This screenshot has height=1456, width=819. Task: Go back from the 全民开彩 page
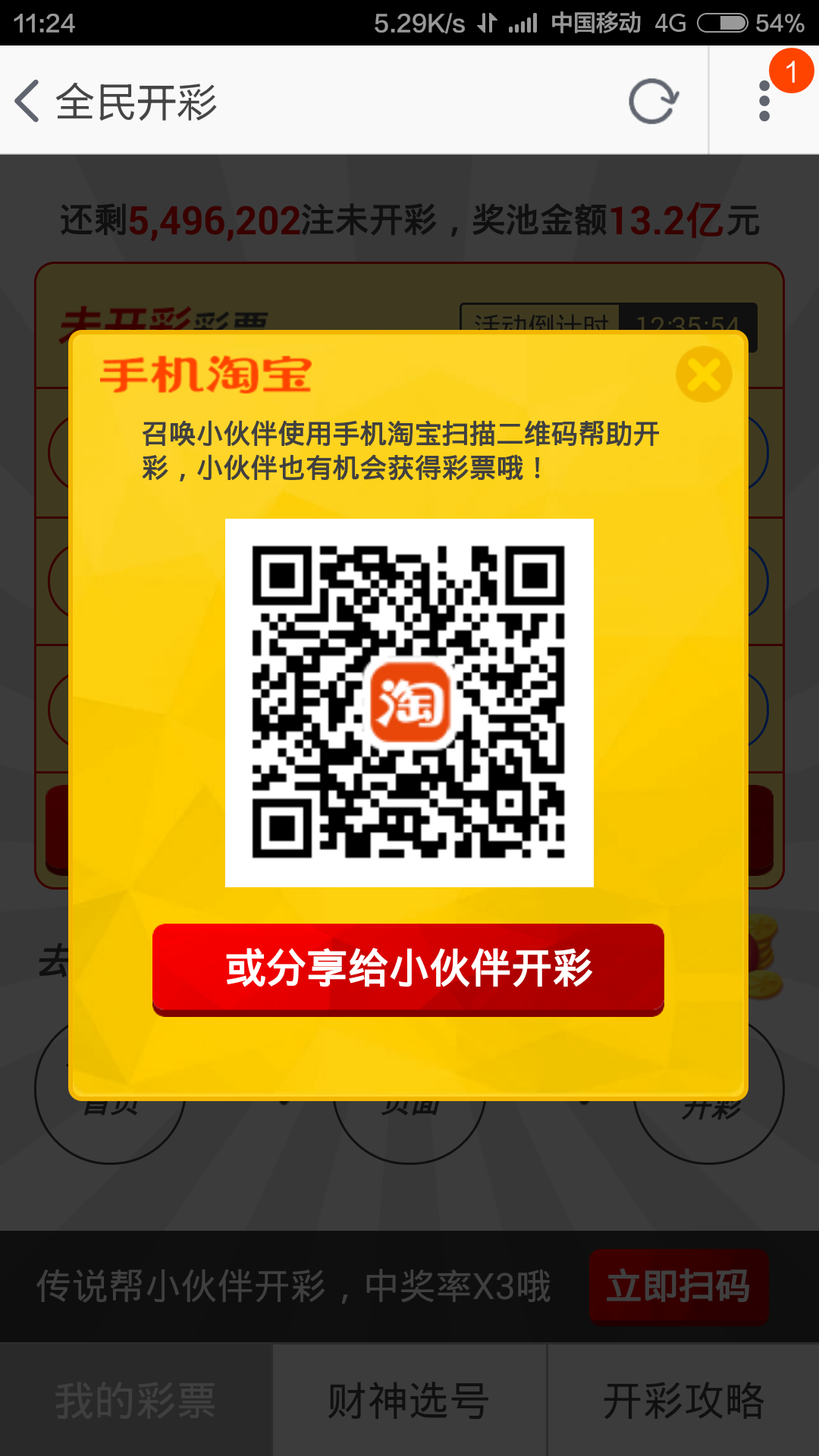27,101
